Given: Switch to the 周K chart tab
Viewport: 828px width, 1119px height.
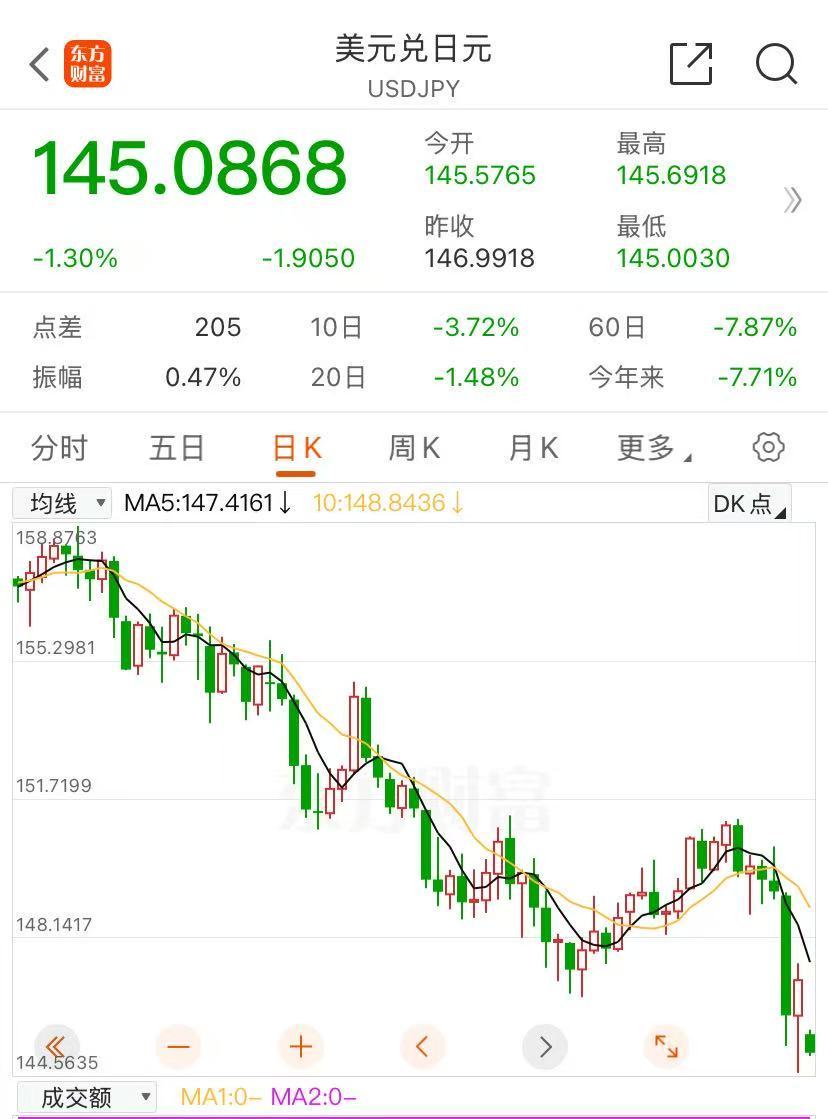Looking at the screenshot, I should point(414,448).
